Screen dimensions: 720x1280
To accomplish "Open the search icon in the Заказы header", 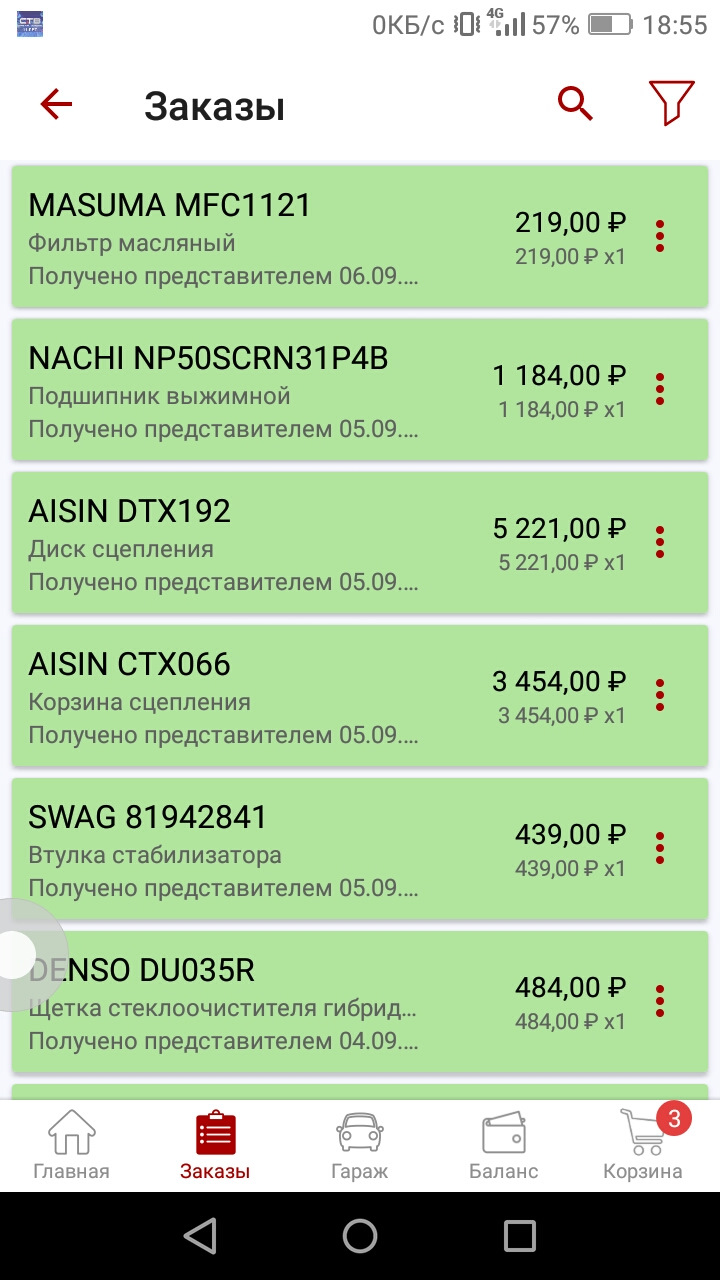I will [575, 103].
